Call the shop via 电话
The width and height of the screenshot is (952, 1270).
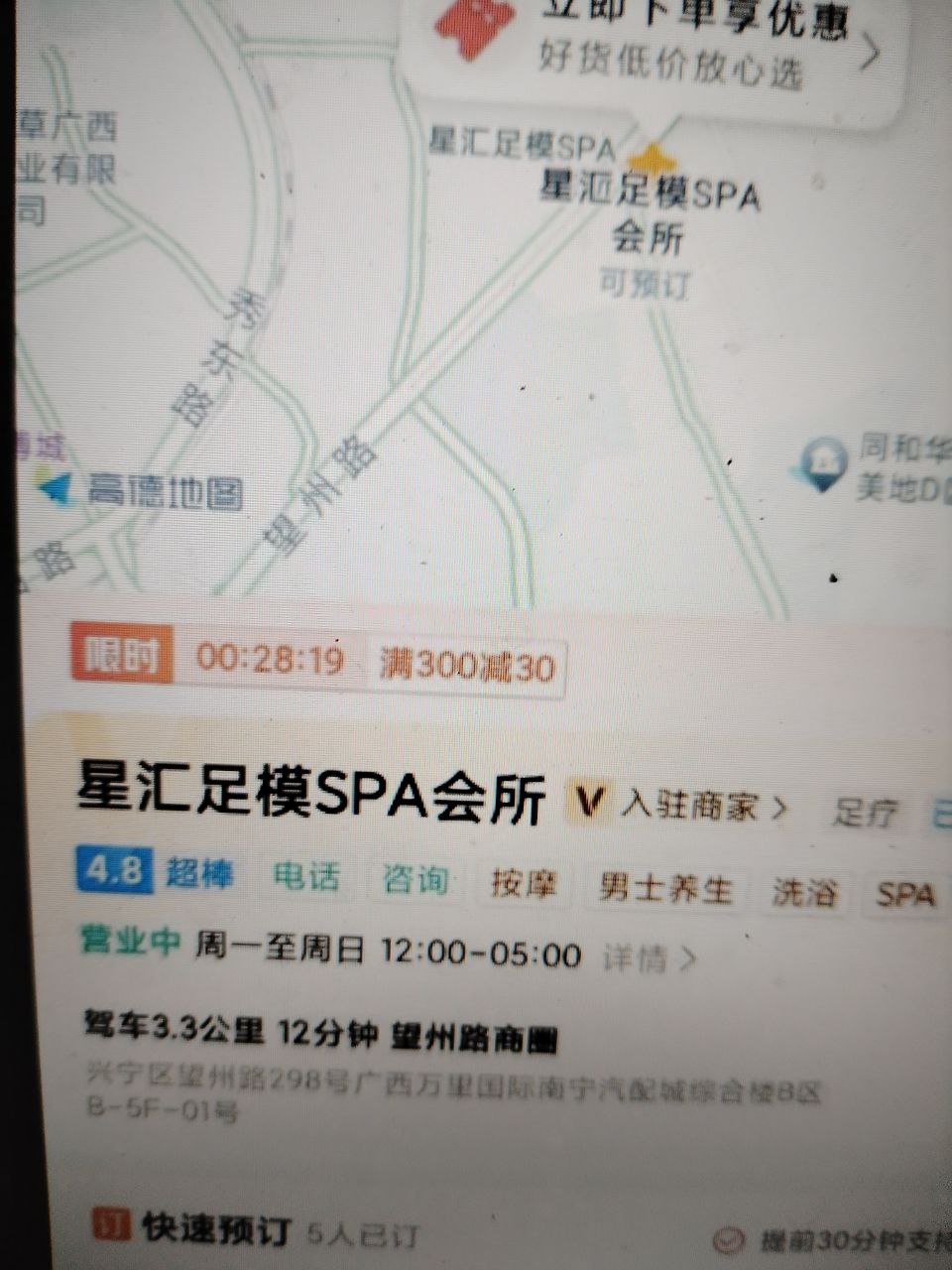(x=305, y=877)
